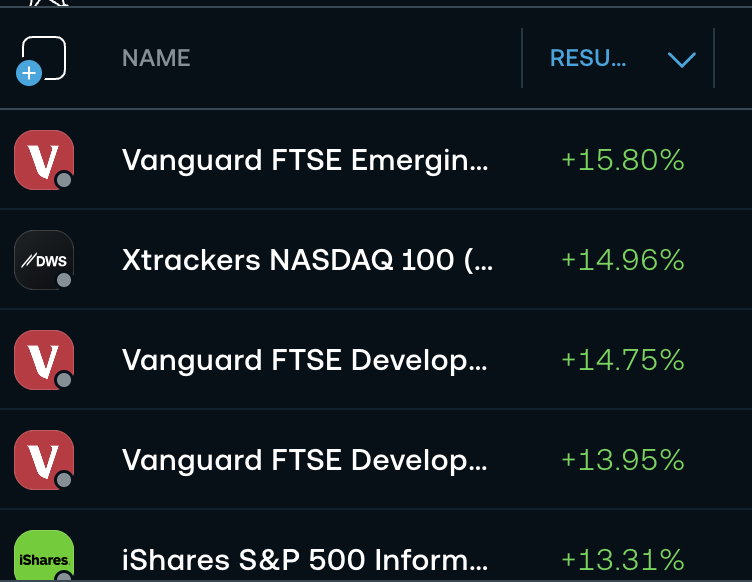Open Vanguard FTSE Develop… row showing +14.75%
Image resolution: width=752 pixels, height=582 pixels.
(x=376, y=360)
